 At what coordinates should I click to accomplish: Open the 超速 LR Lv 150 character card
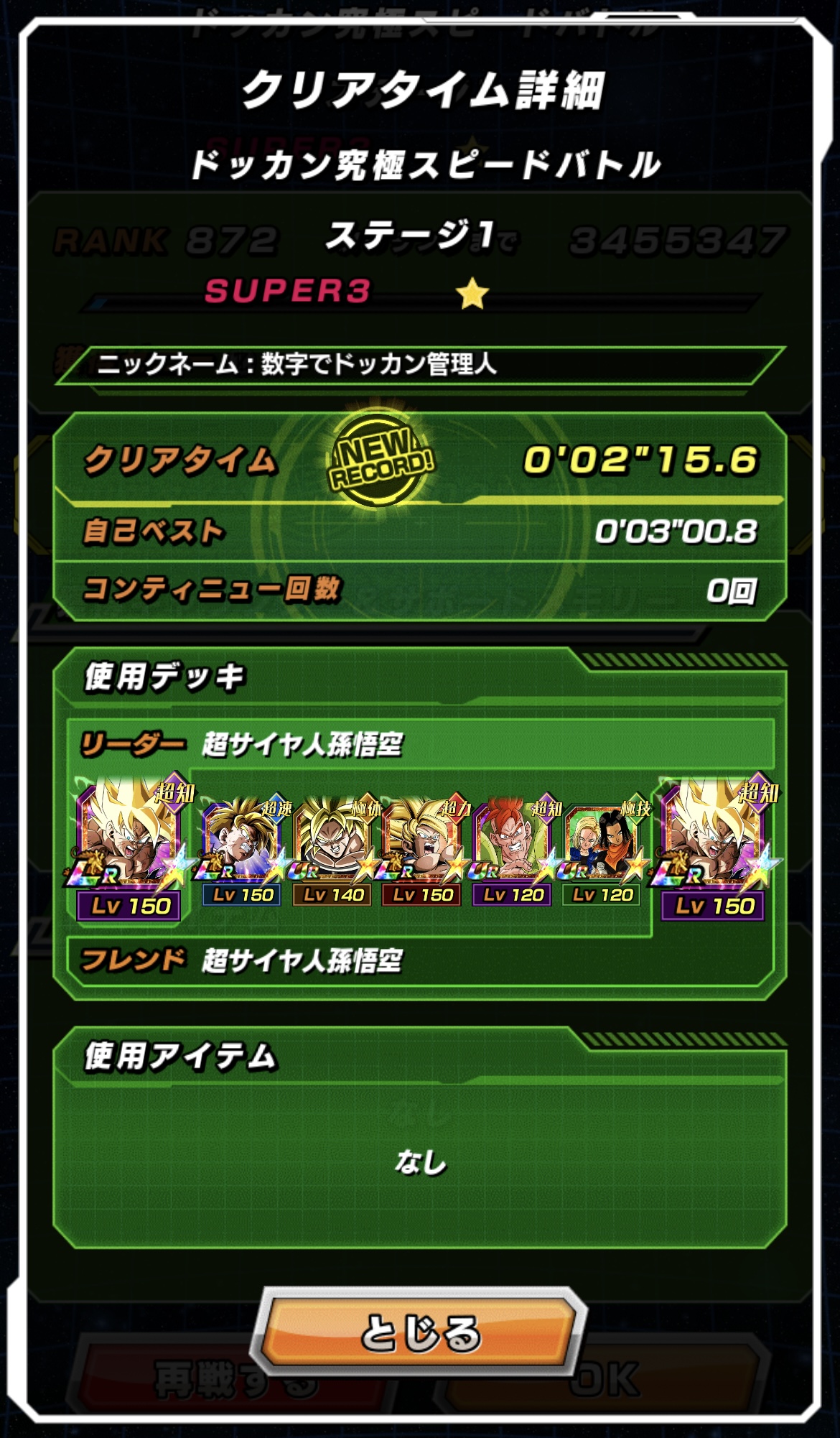[x=242, y=852]
